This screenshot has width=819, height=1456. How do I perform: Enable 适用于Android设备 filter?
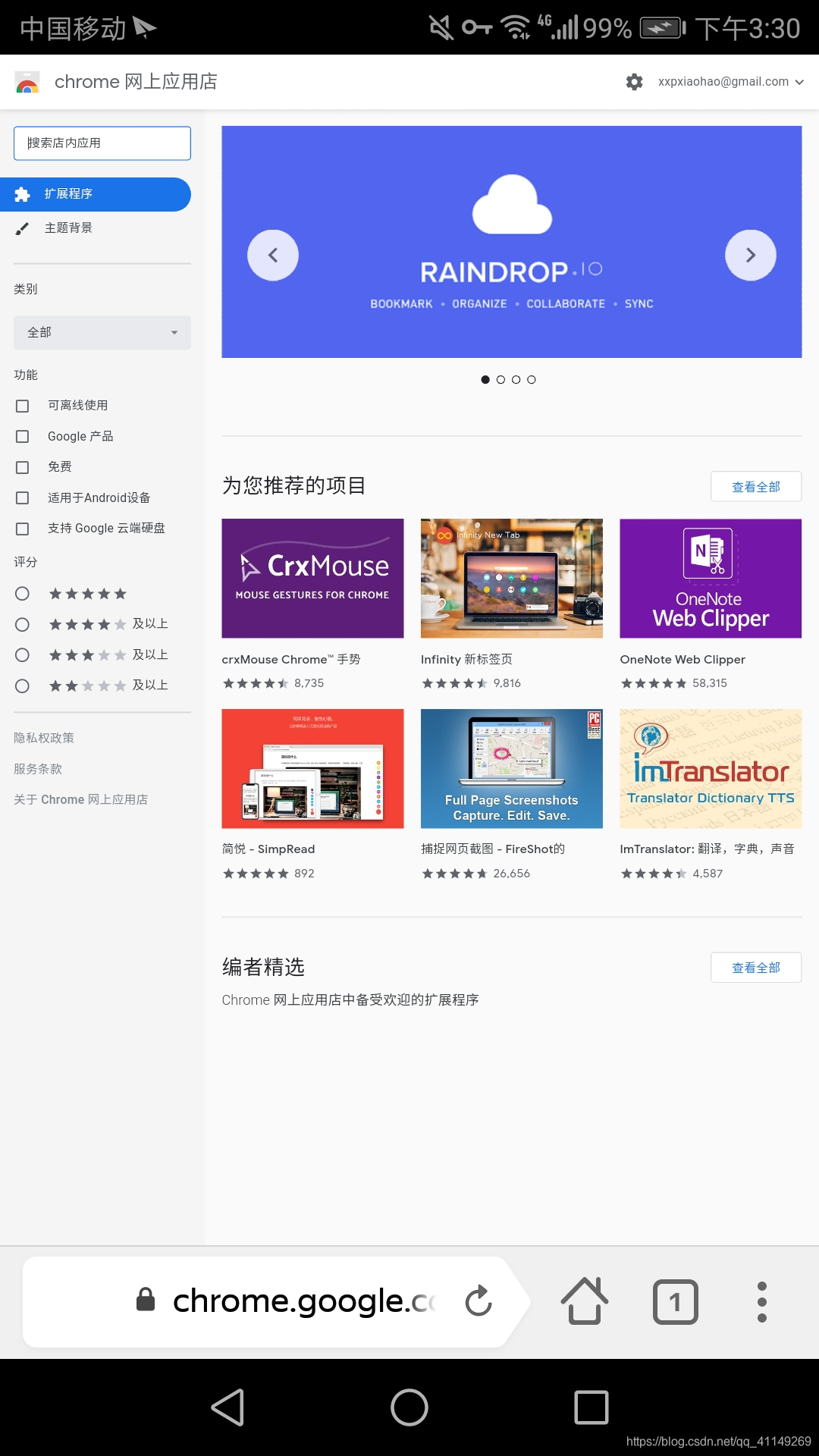[x=23, y=498]
